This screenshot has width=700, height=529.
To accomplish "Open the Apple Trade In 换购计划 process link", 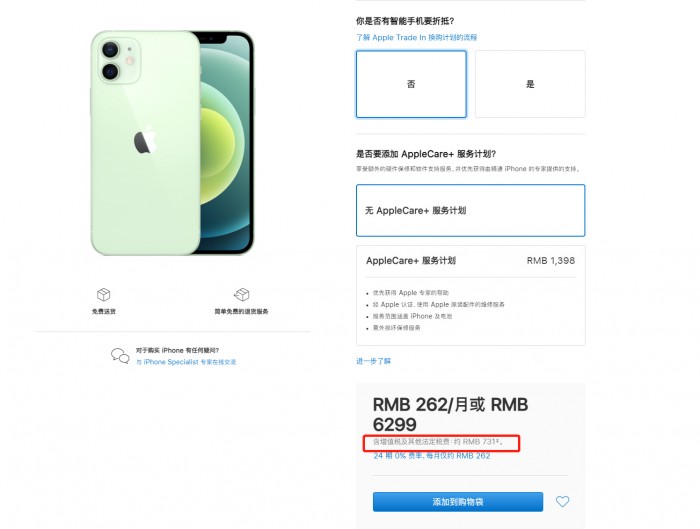I will point(416,37).
